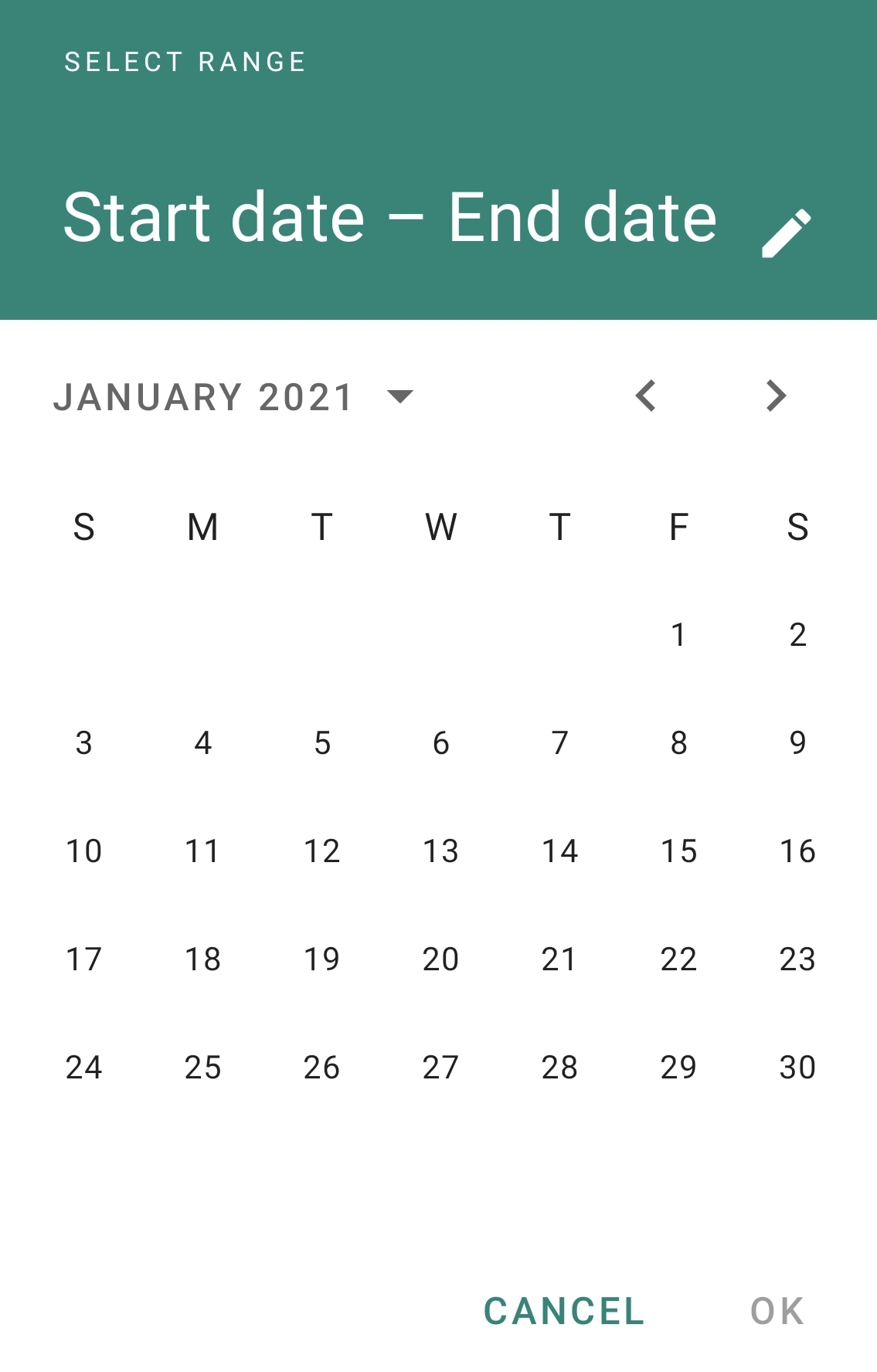This screenshot has height=1372, width=877.
Task: Select January 1 as a date
Action: pyautogui.click(x=678, y=635)
